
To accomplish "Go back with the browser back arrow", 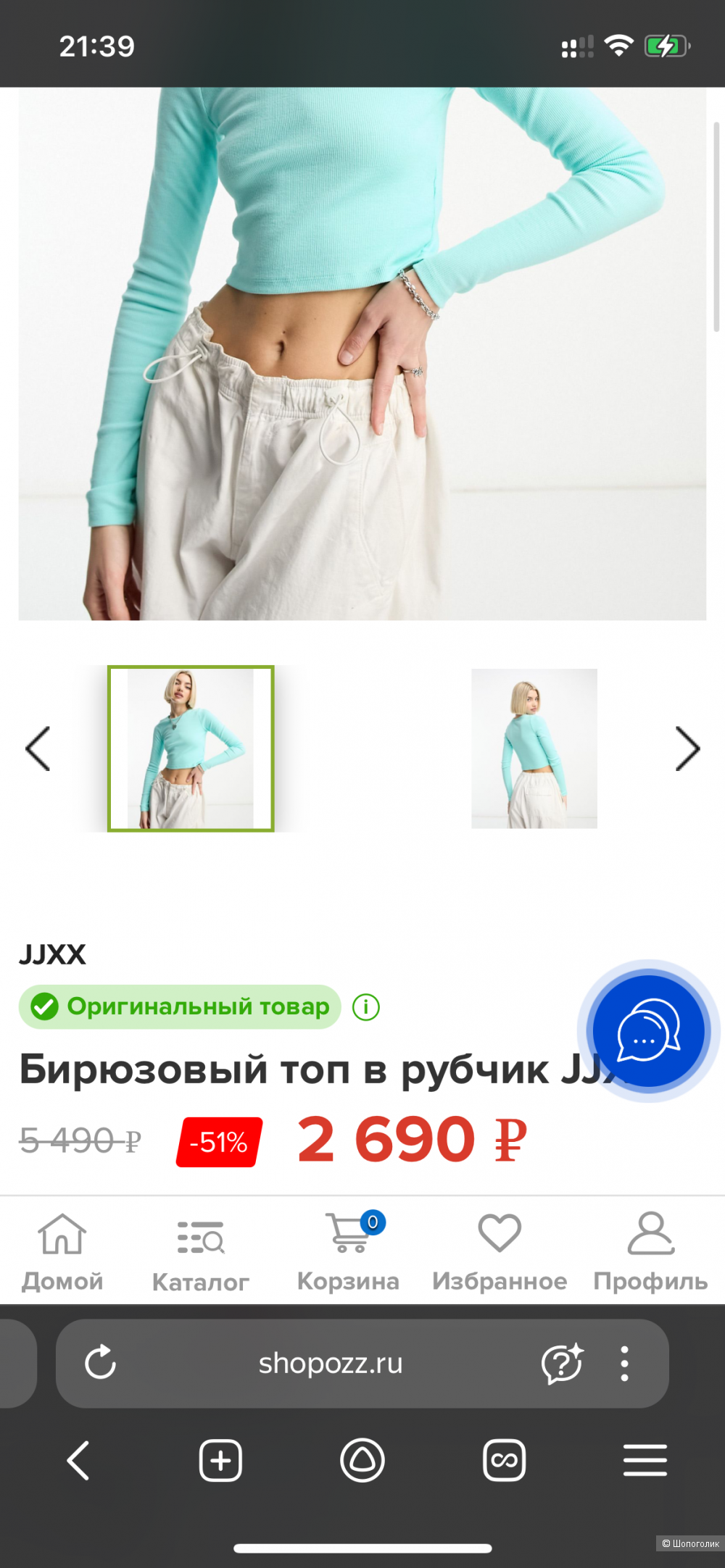I will point(78,1460).
